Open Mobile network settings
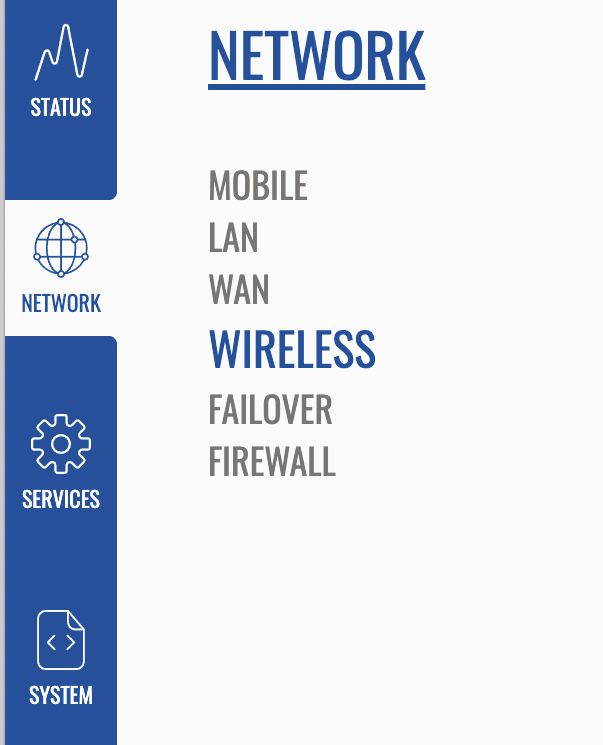This screenshot has width=603, height=745. tap(258, 186)
